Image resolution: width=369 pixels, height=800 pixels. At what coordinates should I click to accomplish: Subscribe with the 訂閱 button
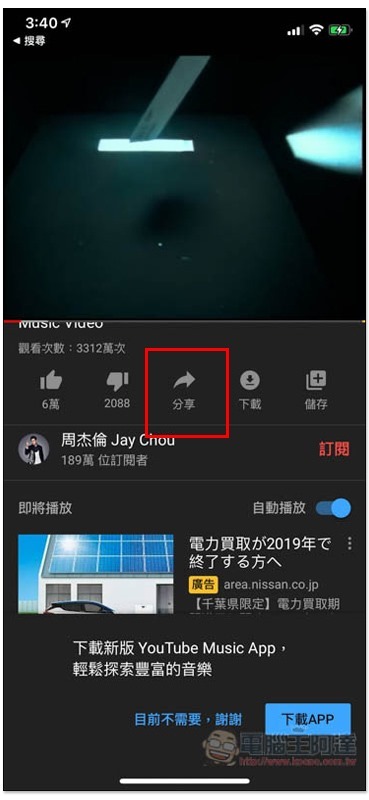point(334,448)
